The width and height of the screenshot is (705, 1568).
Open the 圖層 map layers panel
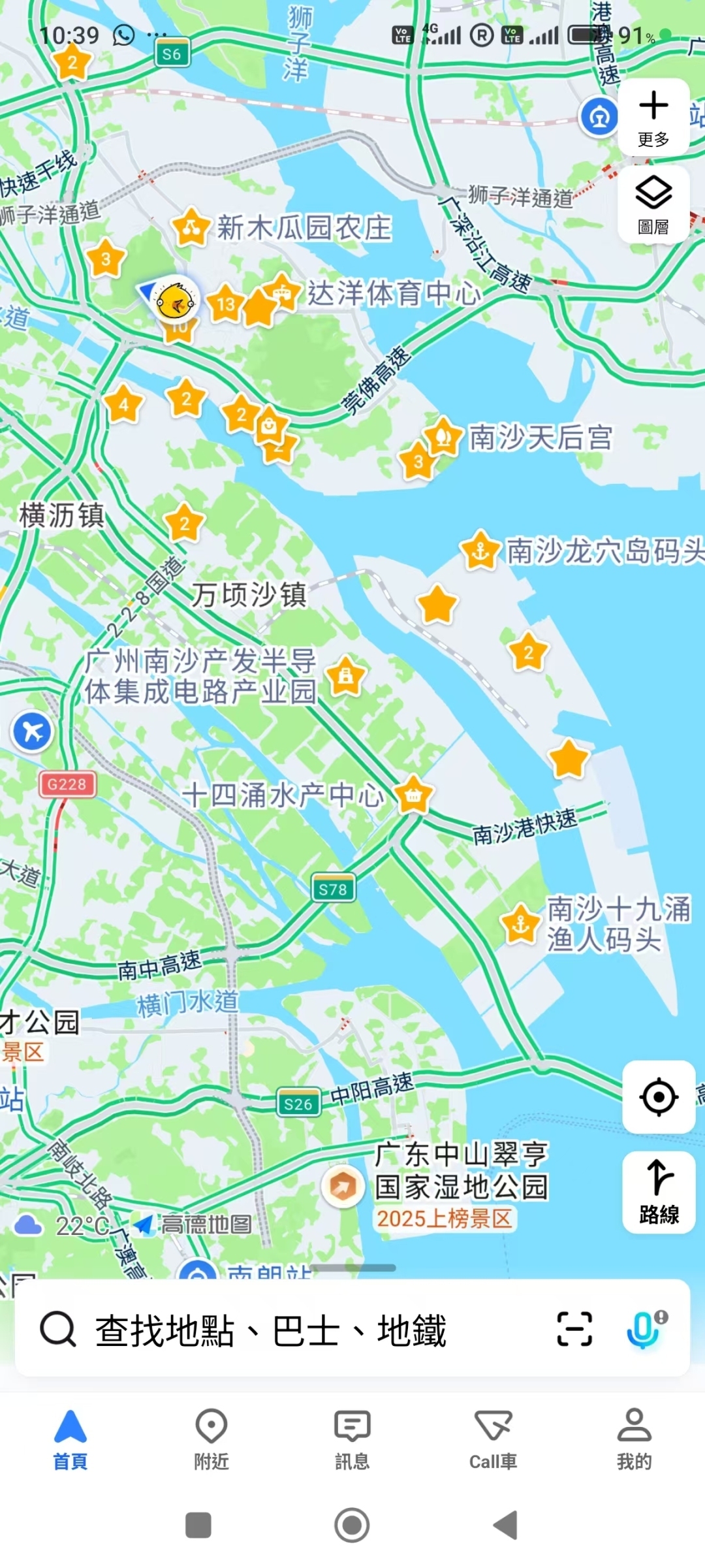click(x=653, y=204)
